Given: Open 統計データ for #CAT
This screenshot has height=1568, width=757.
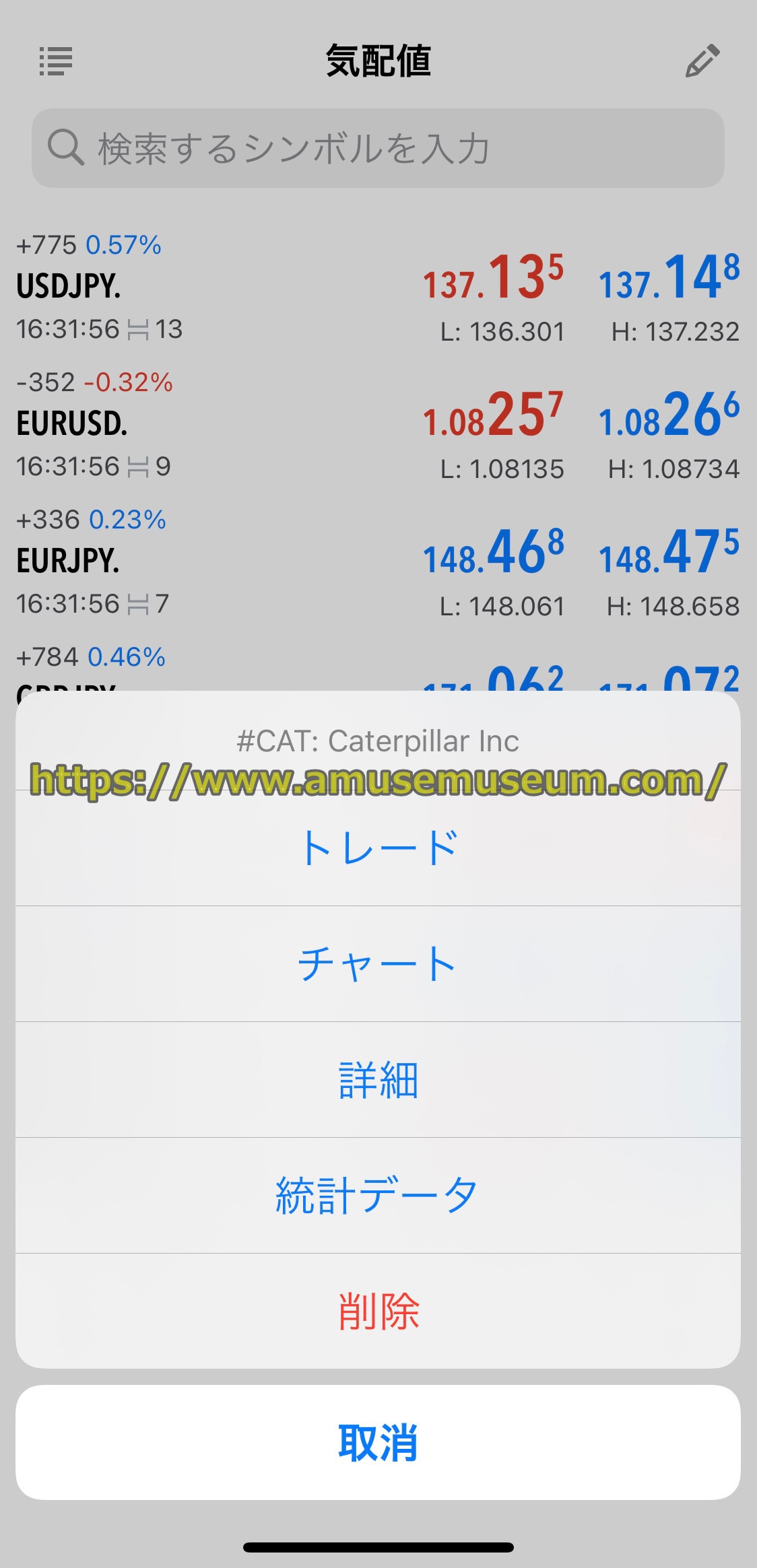Looking at the screenshot, I should tap(378, 1195).
